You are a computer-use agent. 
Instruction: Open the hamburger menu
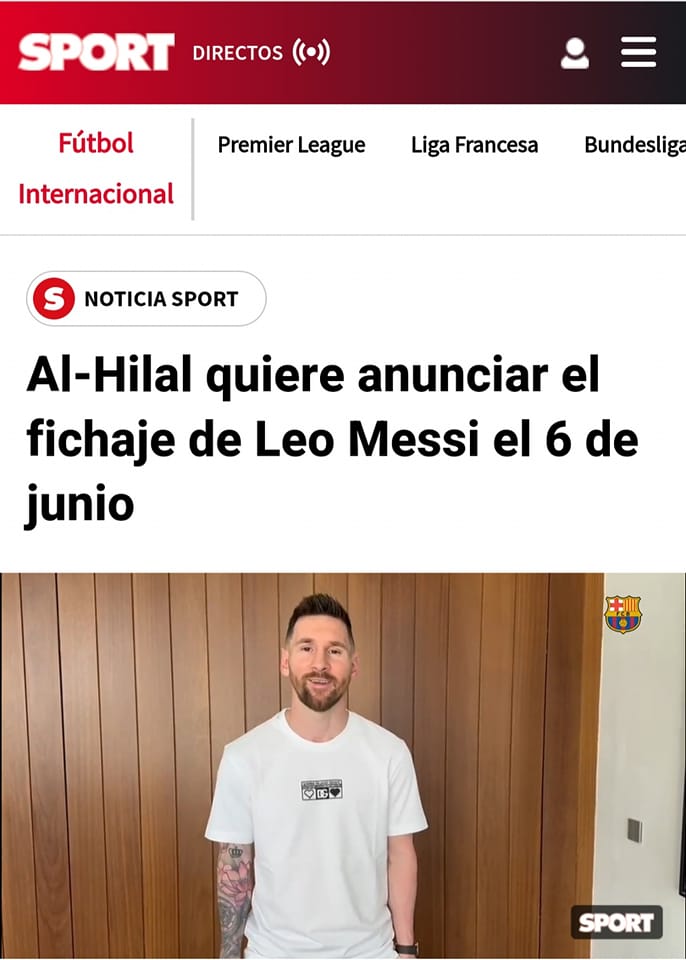638,52
